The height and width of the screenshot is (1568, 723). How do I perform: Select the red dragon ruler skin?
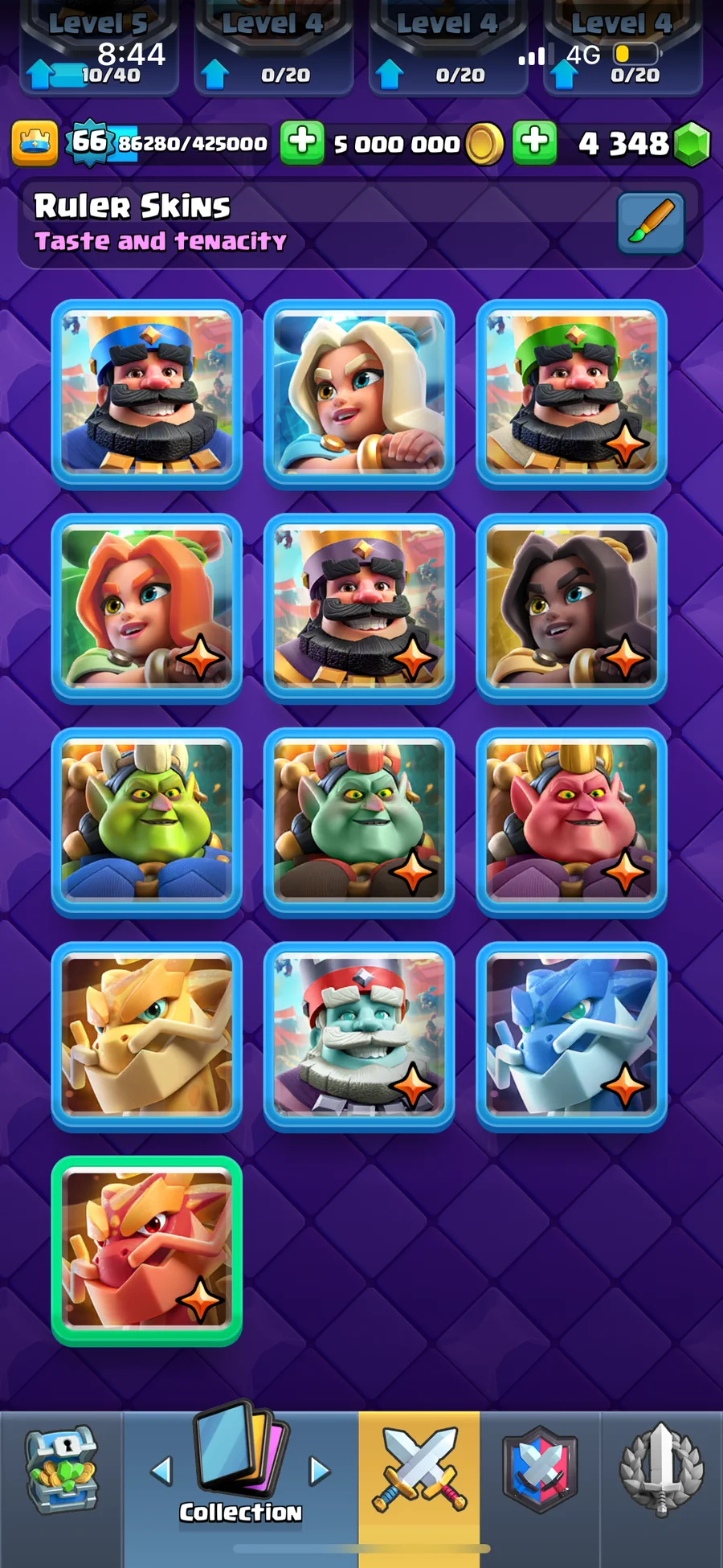click(147, 1251)
